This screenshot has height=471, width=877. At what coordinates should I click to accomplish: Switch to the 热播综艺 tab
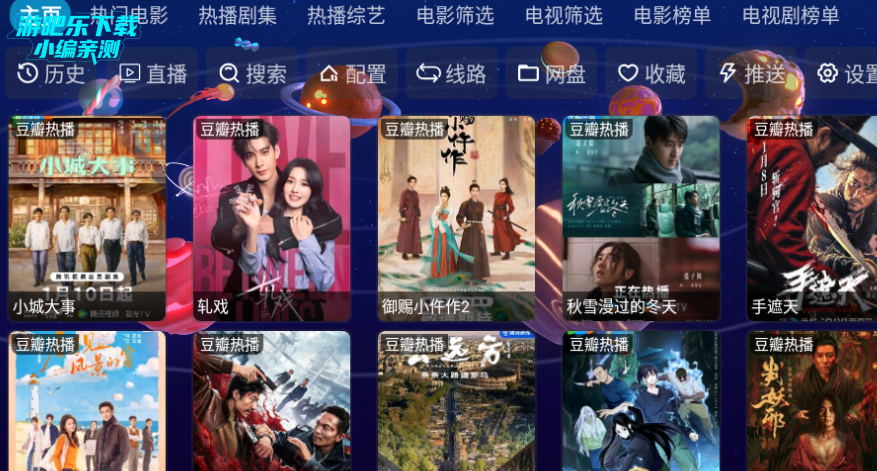point(346,15)
